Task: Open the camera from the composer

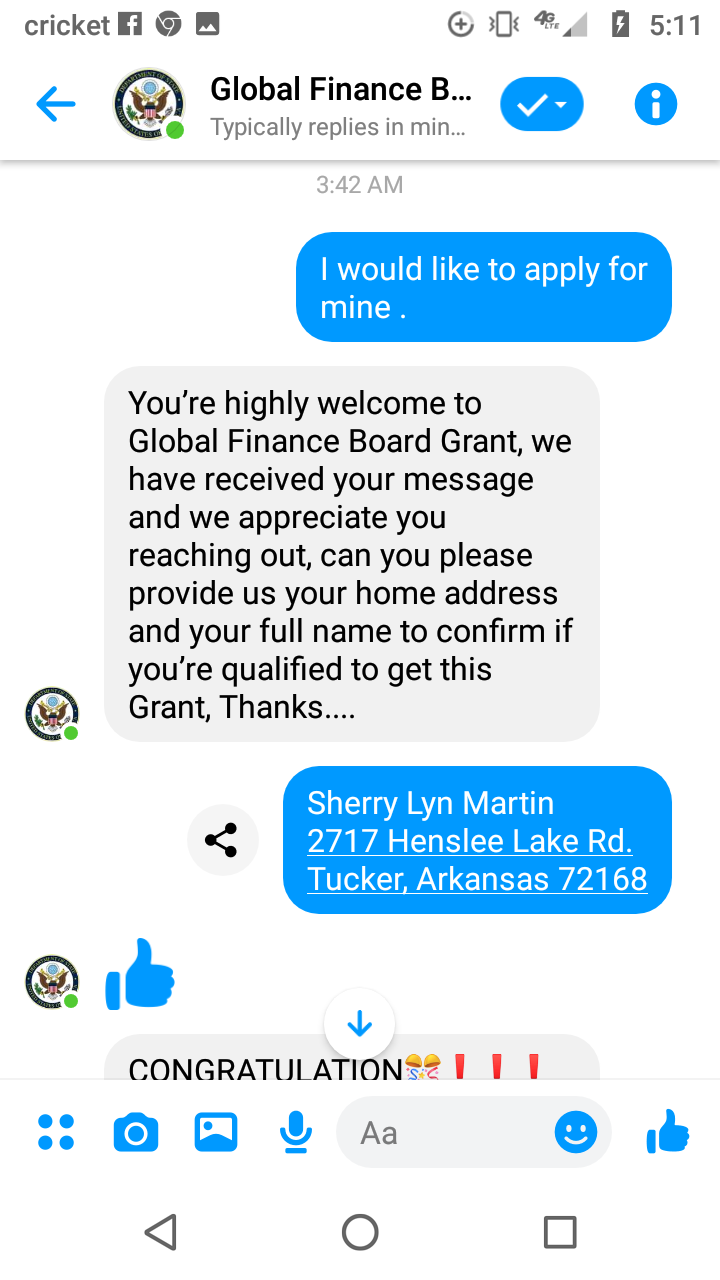Action: [136, 1133]
